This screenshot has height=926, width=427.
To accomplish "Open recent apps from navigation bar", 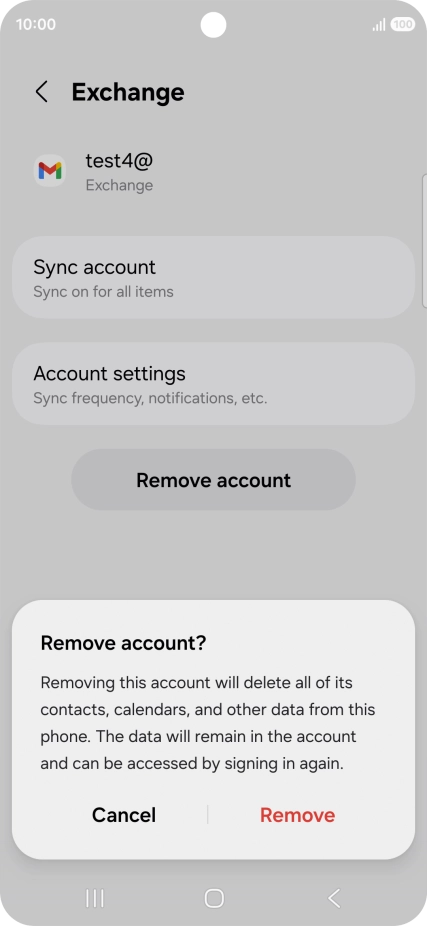I will click(x=94, y=898).
